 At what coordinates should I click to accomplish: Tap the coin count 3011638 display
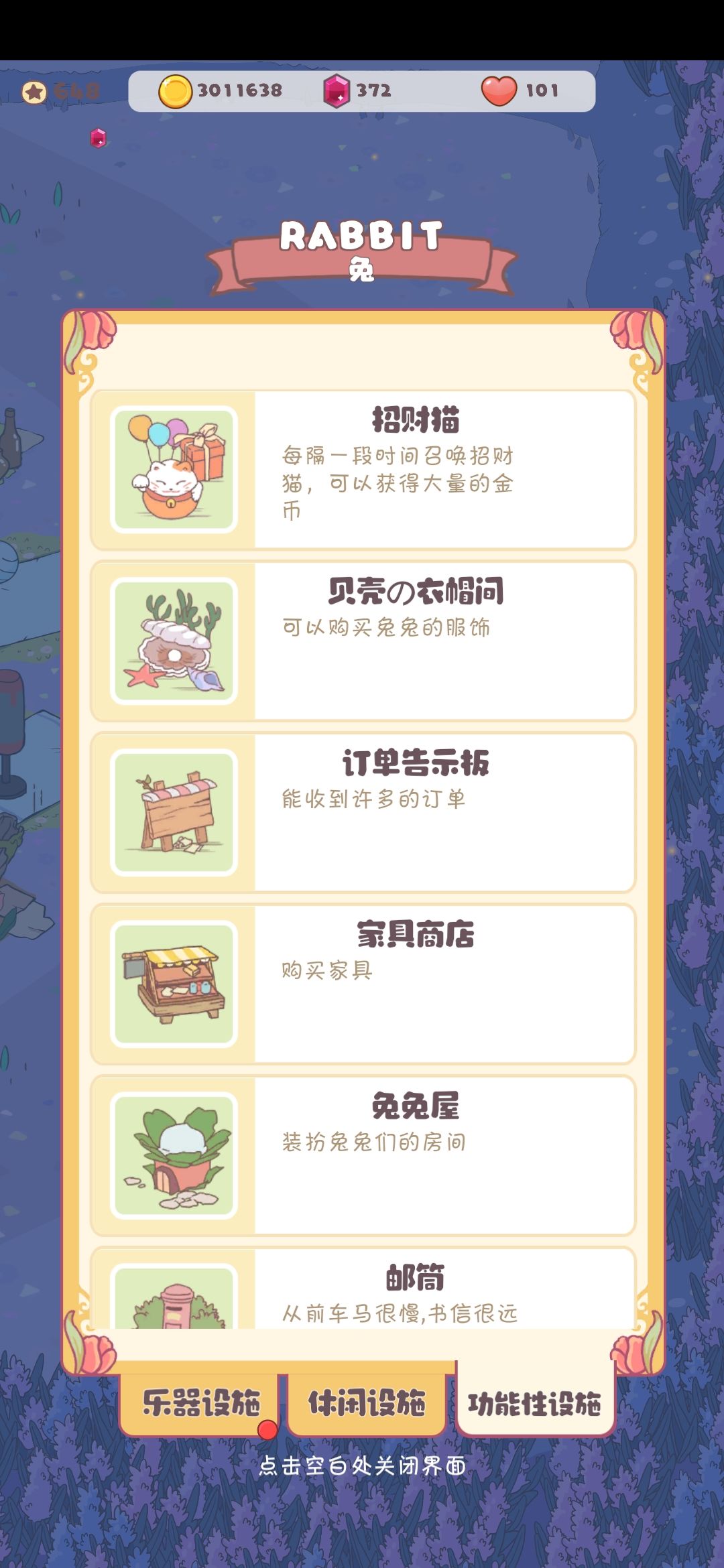tap(238, 91)
